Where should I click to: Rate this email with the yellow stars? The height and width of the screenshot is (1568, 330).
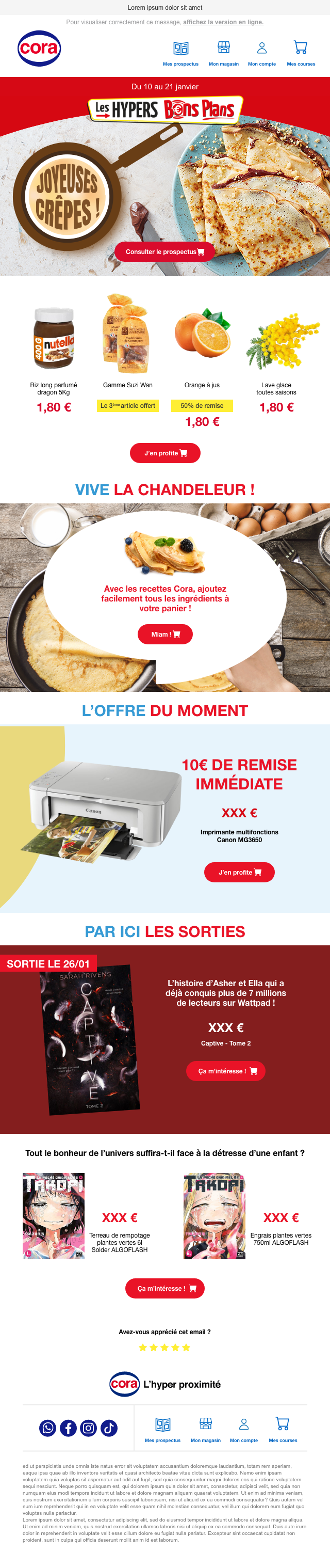coord(164,1347)
